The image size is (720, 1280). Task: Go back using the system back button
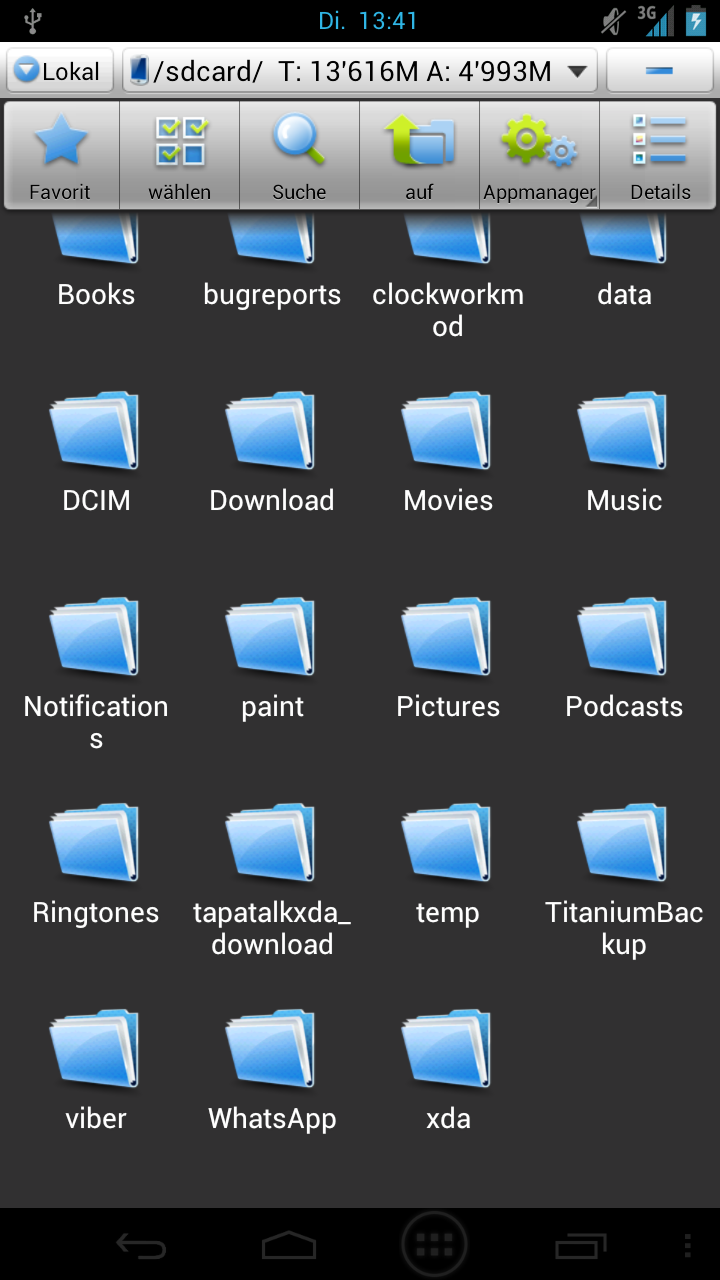[x=140, y=1245]
